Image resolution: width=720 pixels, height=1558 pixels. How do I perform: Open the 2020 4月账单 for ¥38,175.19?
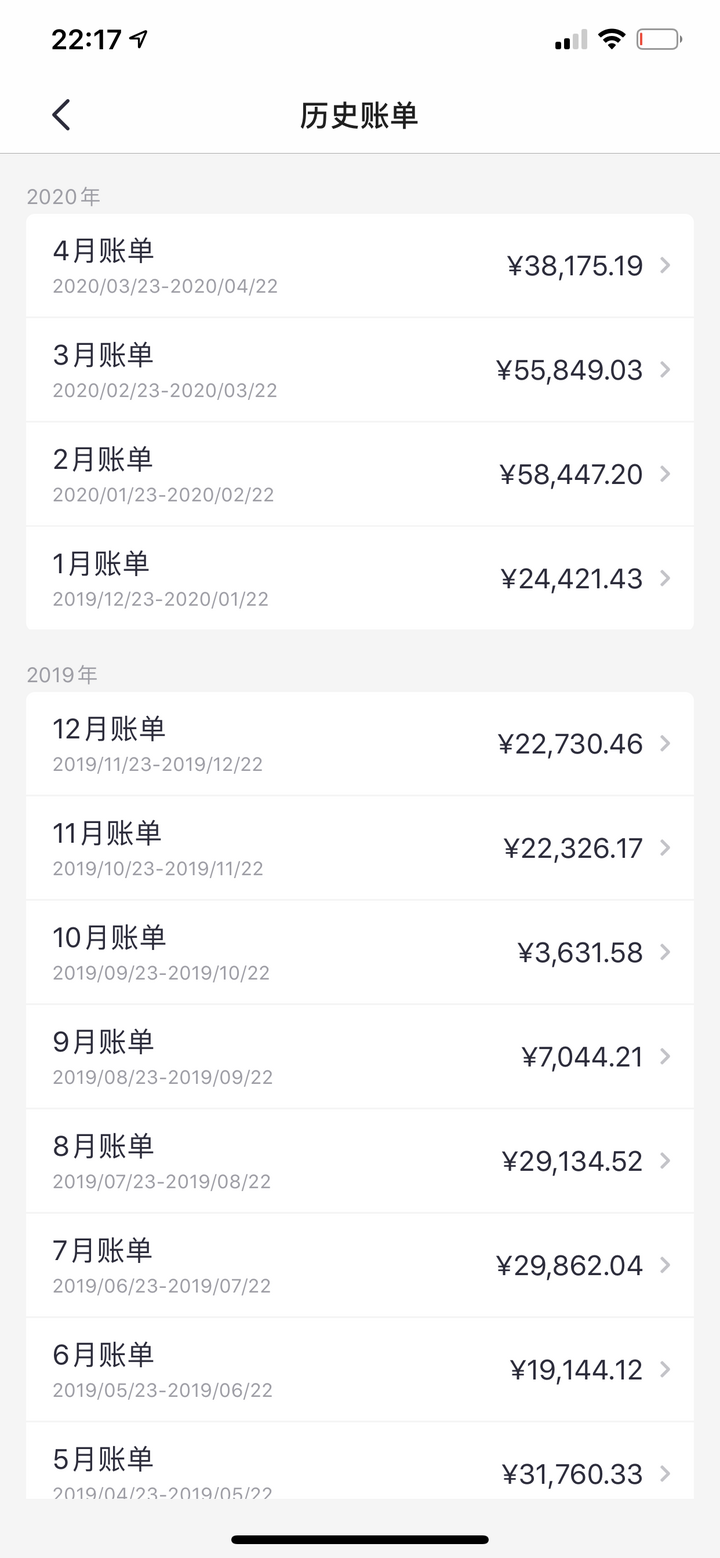(360, 266)
